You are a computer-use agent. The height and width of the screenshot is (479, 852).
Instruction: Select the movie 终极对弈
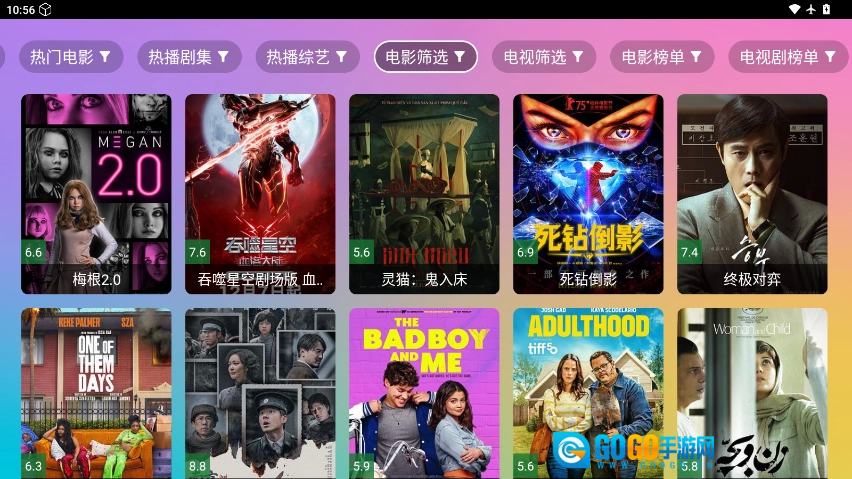click(x=752, y=193)
